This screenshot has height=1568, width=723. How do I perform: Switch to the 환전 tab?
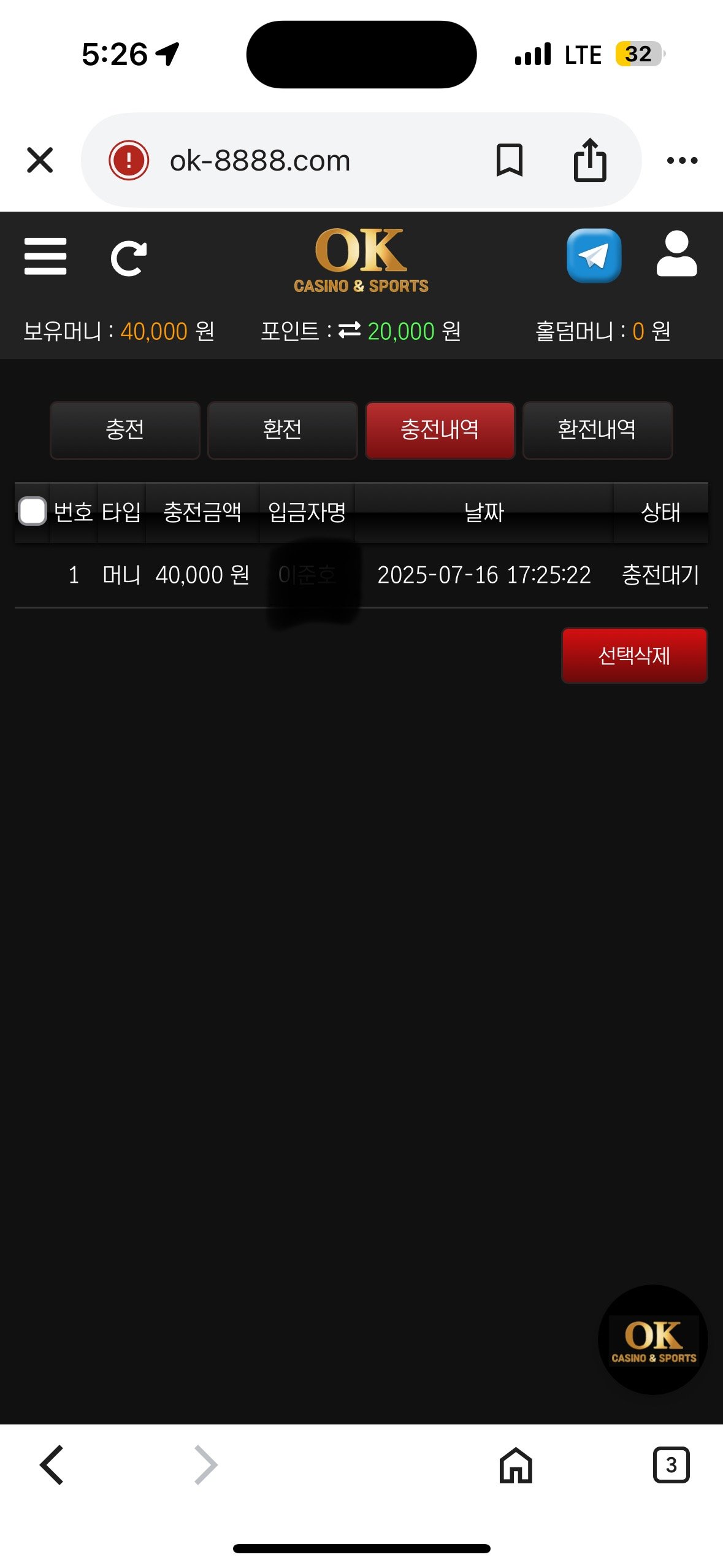[x=282, y=430]
